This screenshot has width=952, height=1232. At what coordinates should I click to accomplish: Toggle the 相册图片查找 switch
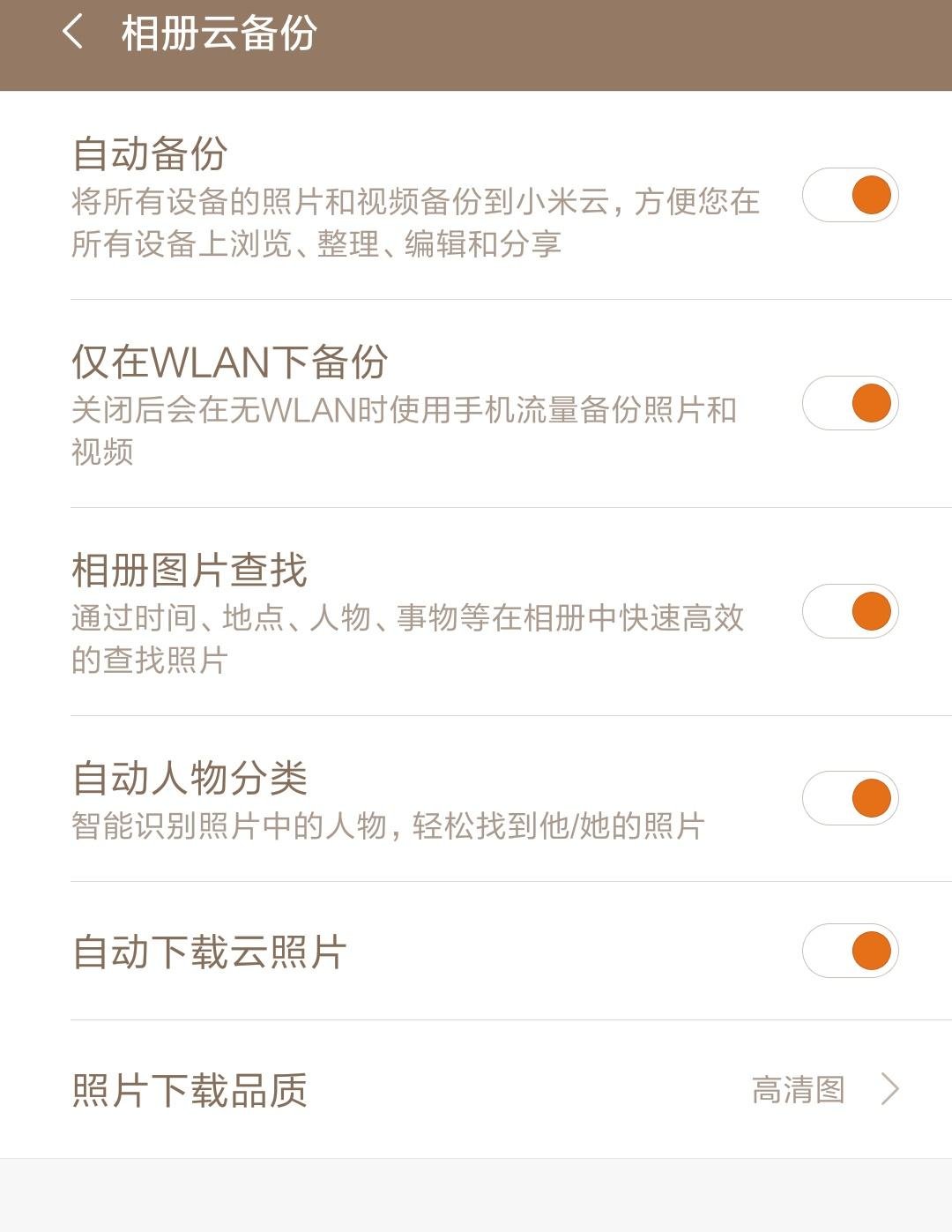(x=850, y=612)
